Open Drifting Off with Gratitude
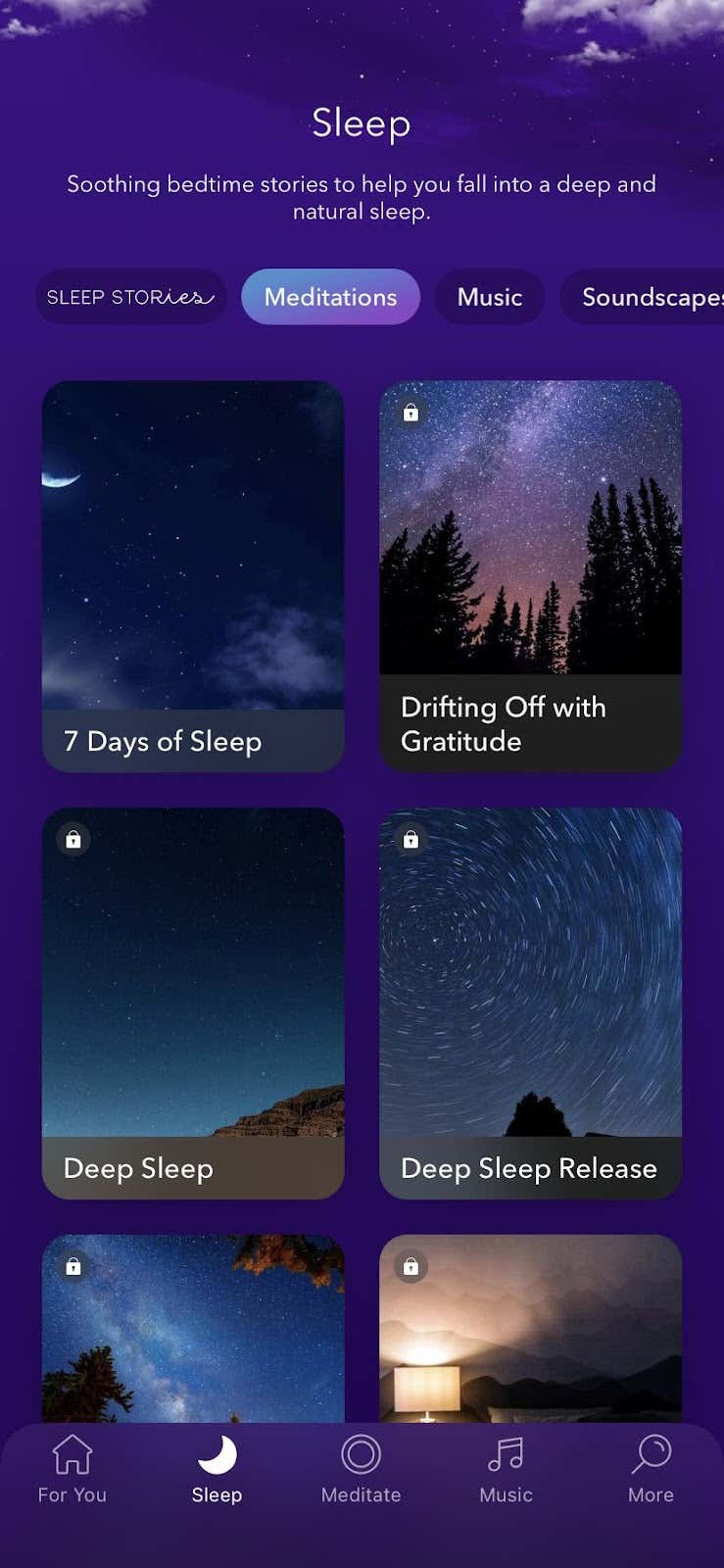 (x=530, y=576)
